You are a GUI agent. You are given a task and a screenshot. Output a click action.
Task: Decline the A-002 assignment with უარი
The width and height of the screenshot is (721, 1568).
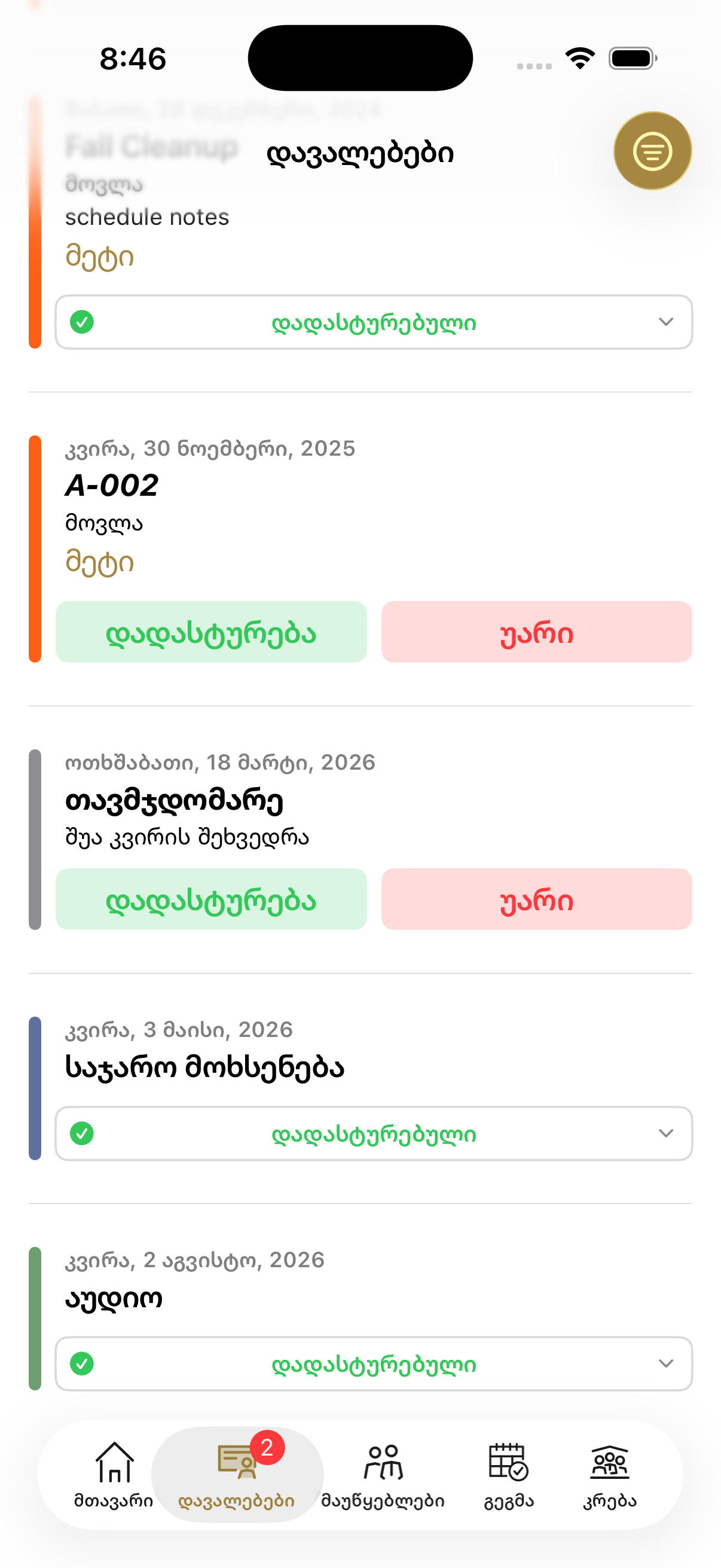coord(536,632)
